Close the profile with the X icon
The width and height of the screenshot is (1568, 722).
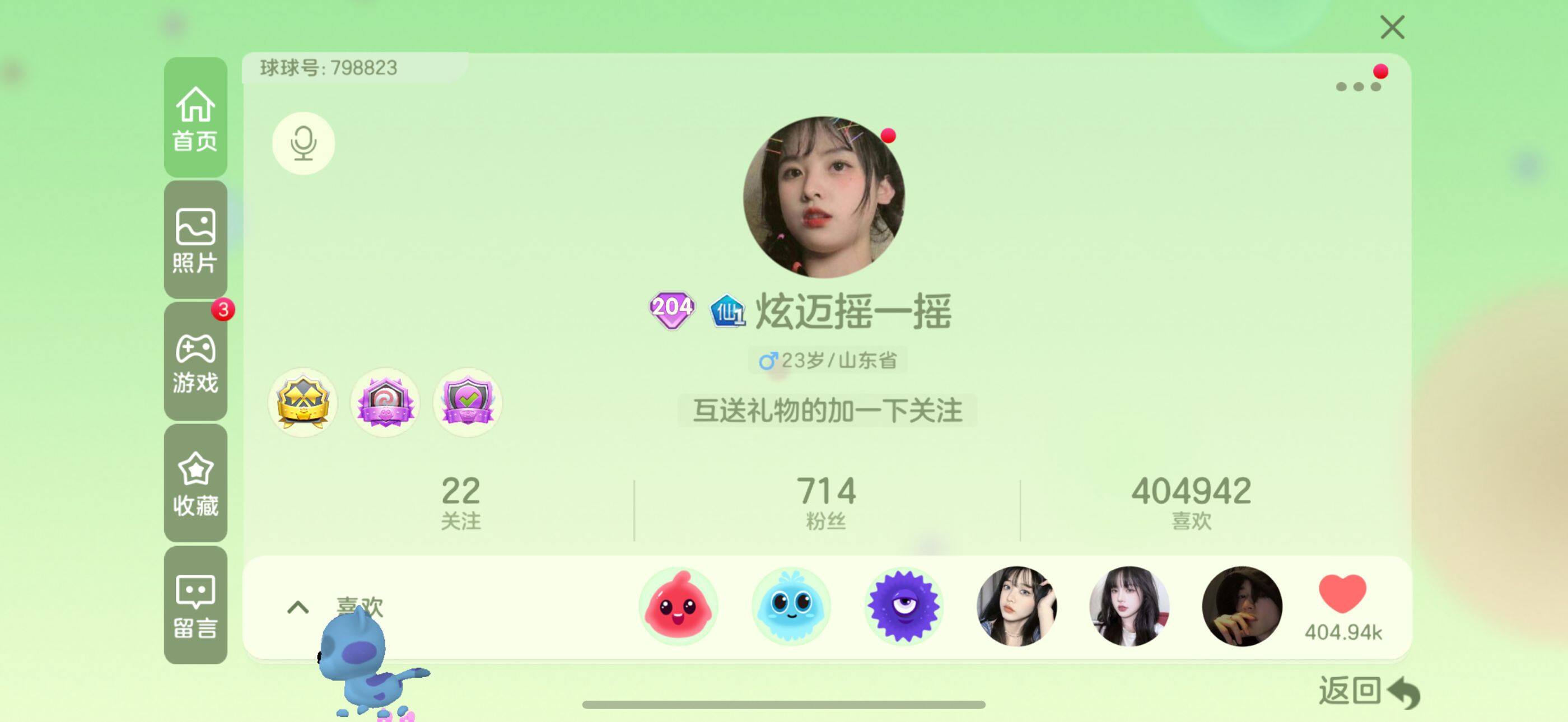[1392, 27]
